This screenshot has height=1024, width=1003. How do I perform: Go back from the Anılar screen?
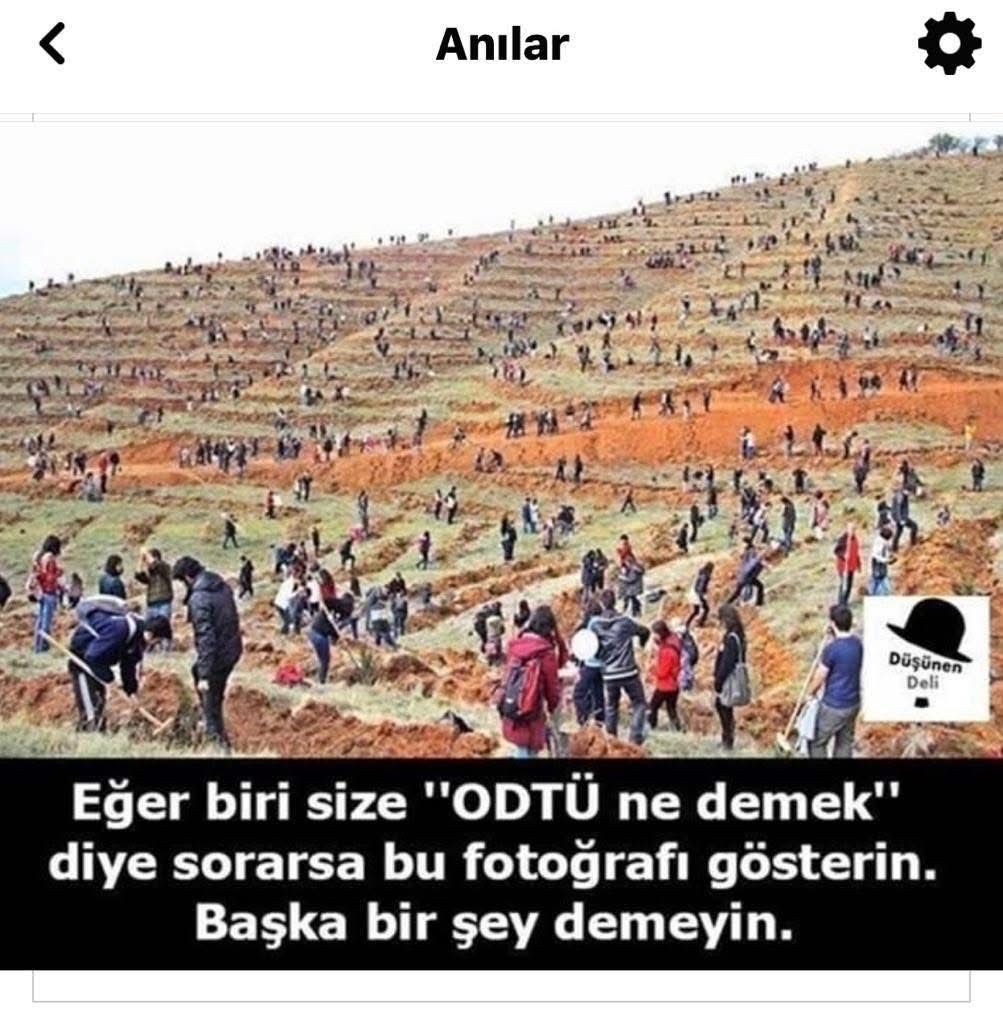tap(52, 44)
